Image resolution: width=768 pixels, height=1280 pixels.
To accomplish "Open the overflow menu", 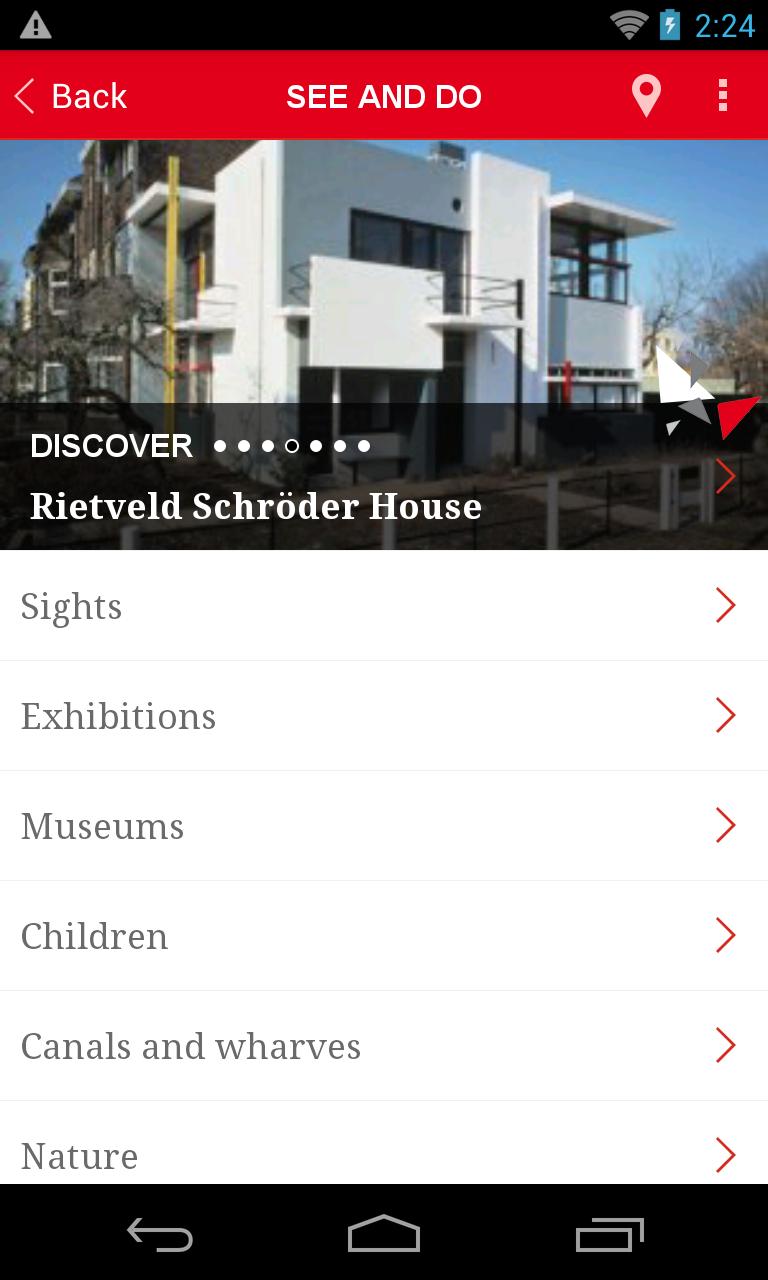I will 722,96.
